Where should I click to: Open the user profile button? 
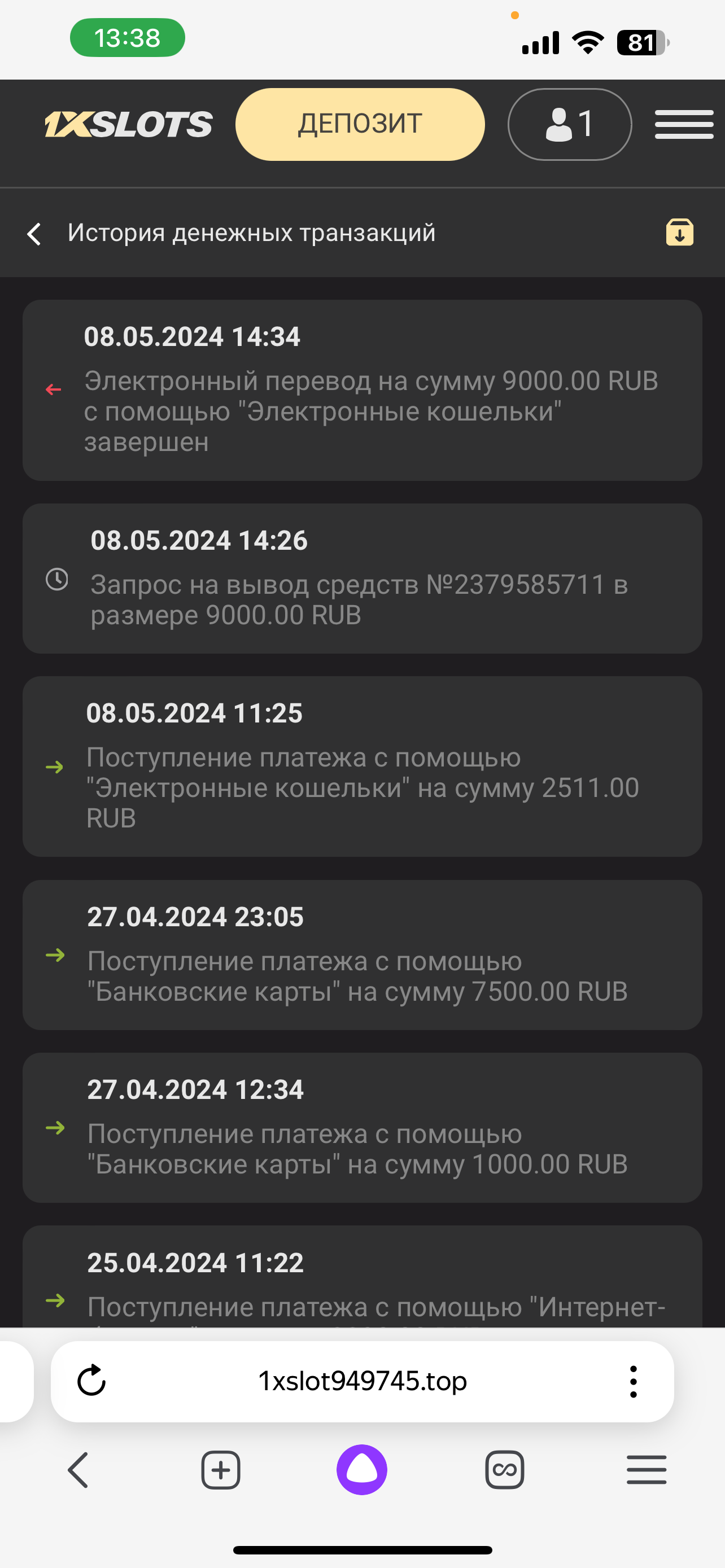point(569,124)
